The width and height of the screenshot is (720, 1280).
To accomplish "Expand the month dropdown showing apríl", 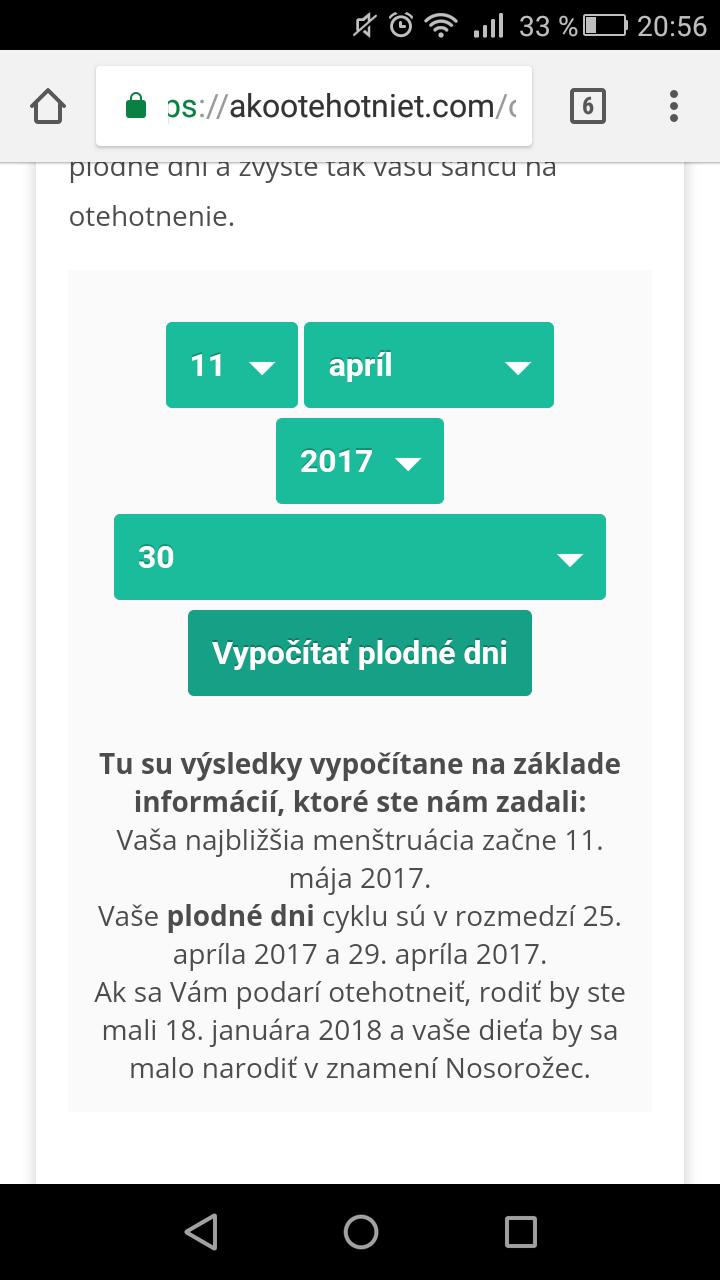I will point(428,365).
